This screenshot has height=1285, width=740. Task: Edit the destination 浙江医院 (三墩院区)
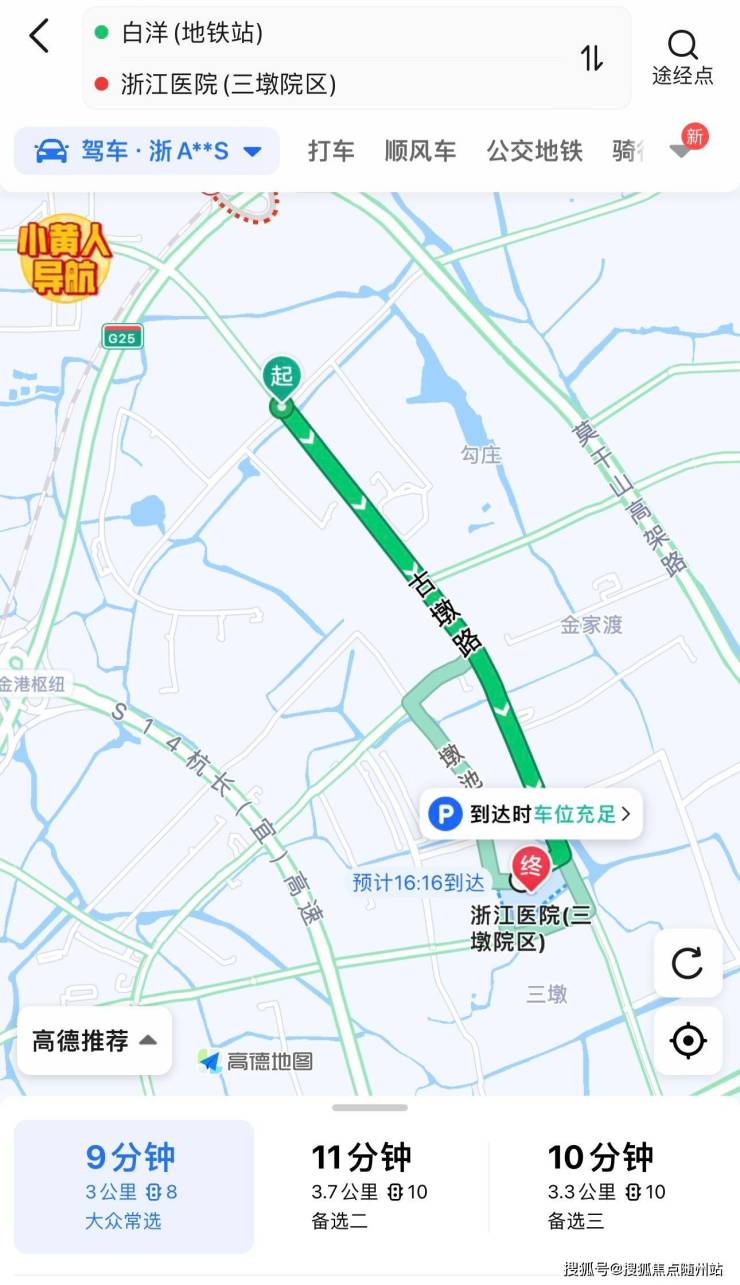[228, 84]
